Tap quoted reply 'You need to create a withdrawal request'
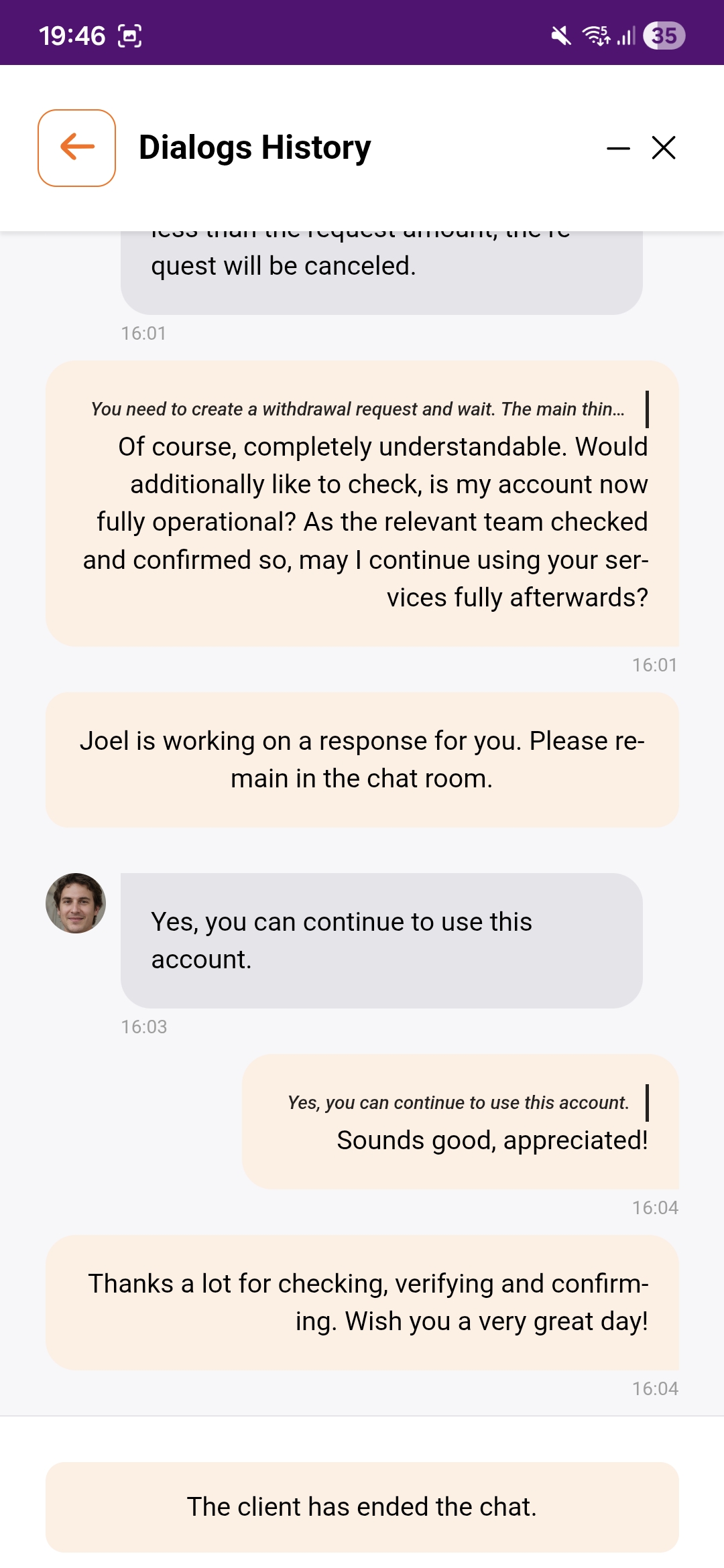Screen dimensions: 724x1568 click(358, 409)
